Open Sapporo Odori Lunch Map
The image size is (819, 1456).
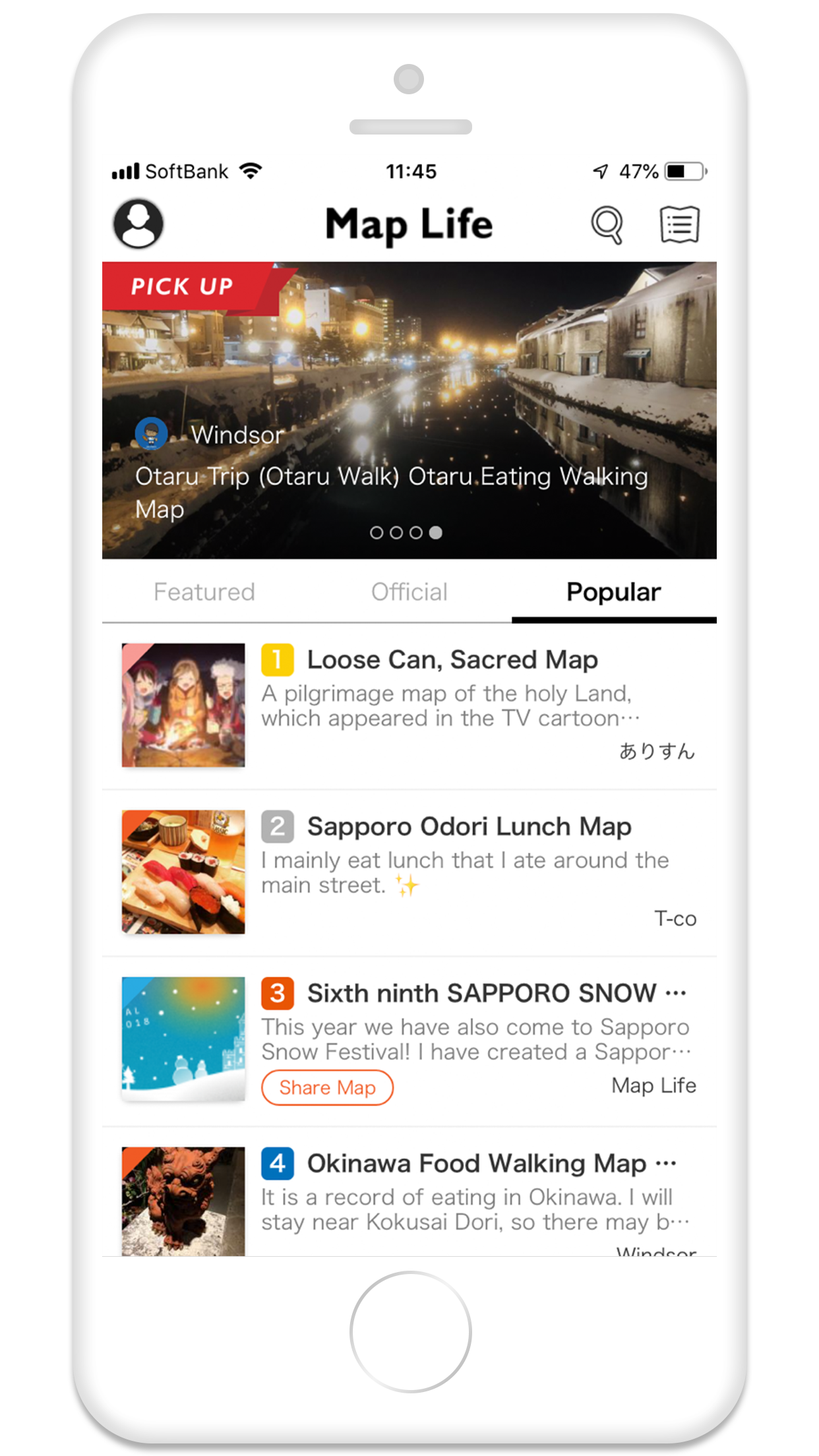[x=469, y=827]
